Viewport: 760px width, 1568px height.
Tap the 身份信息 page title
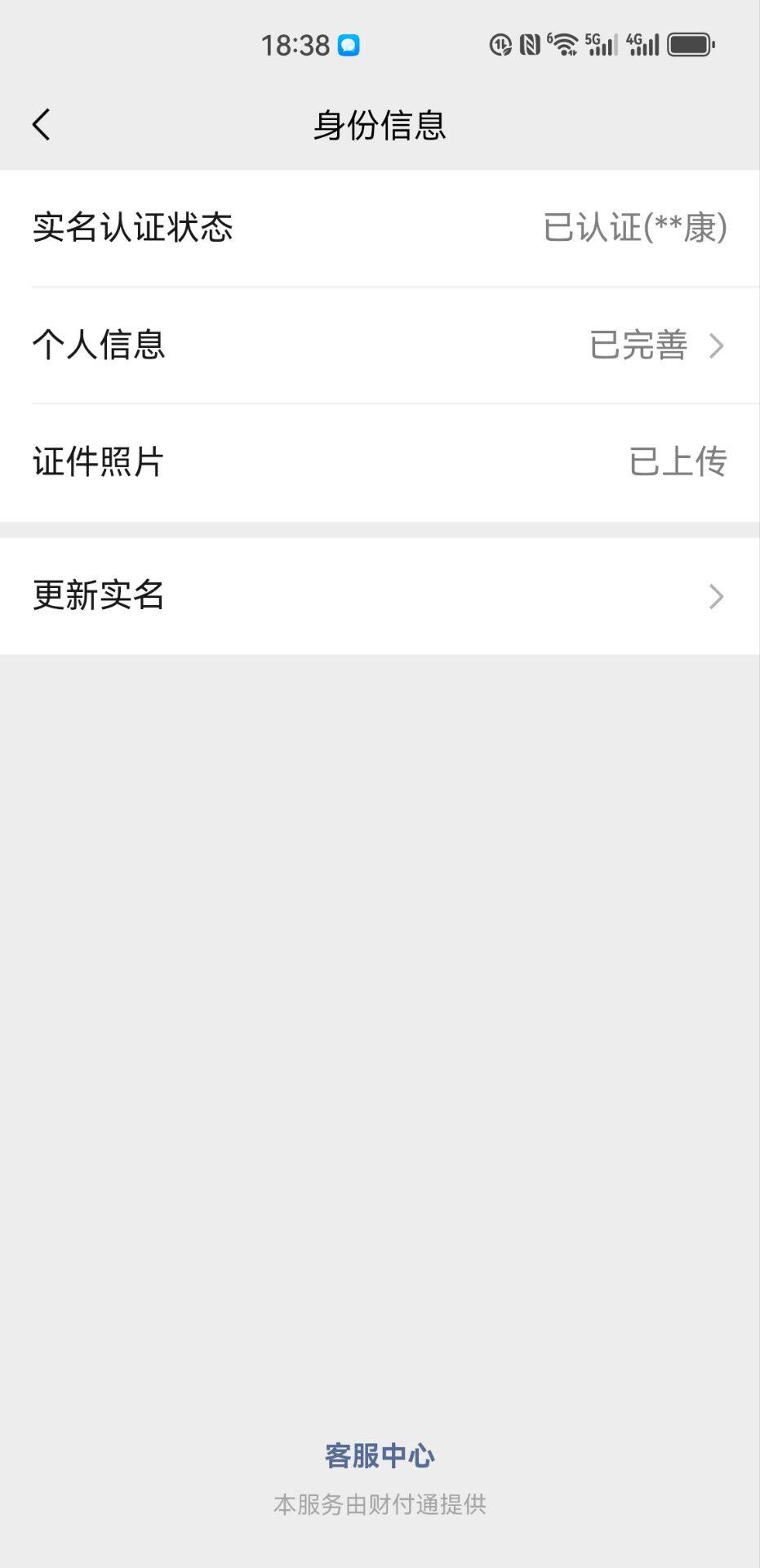pos(380,125)
